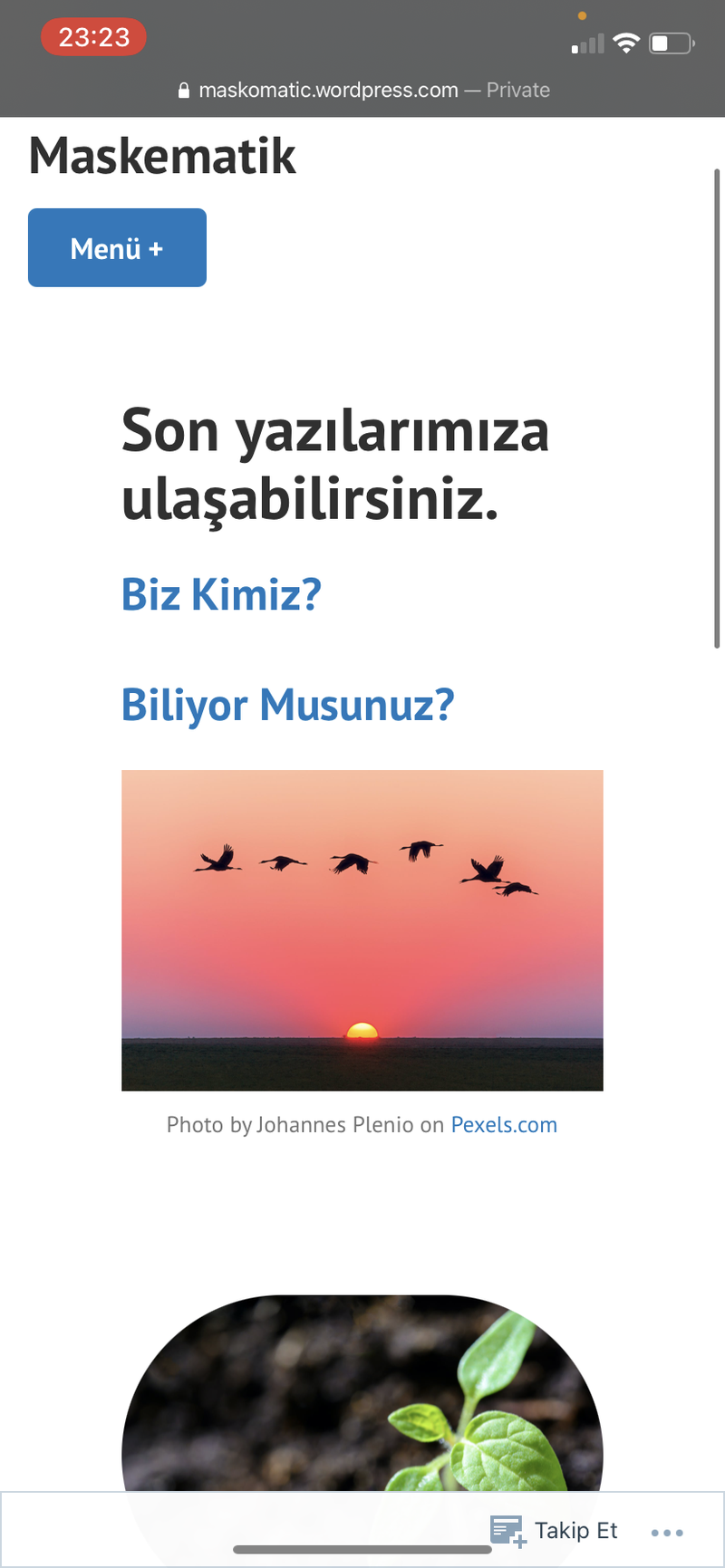
Task: Tap the address bar showing maskomatic.wordpress.com
Action: tap(364, 90)
